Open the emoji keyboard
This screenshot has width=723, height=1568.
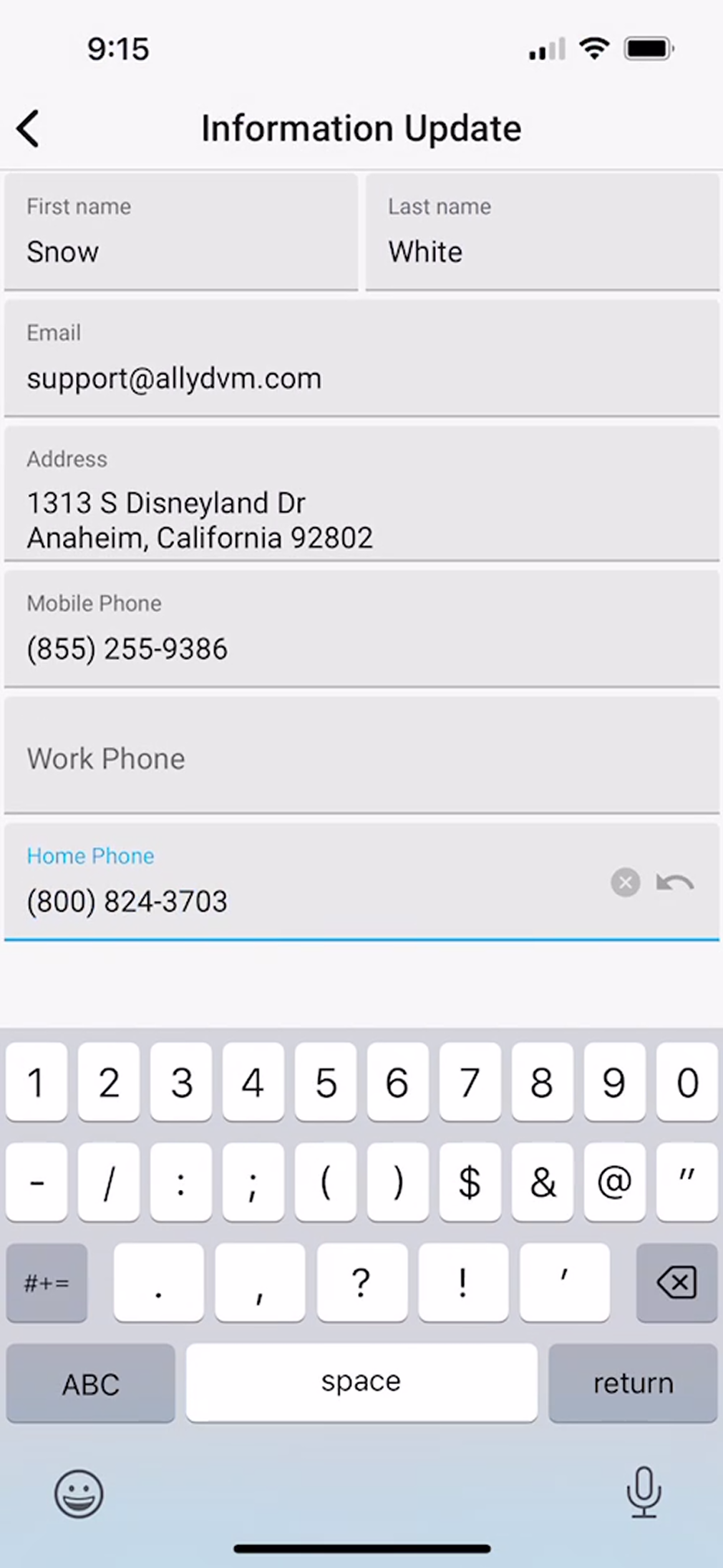[79, 1494]
